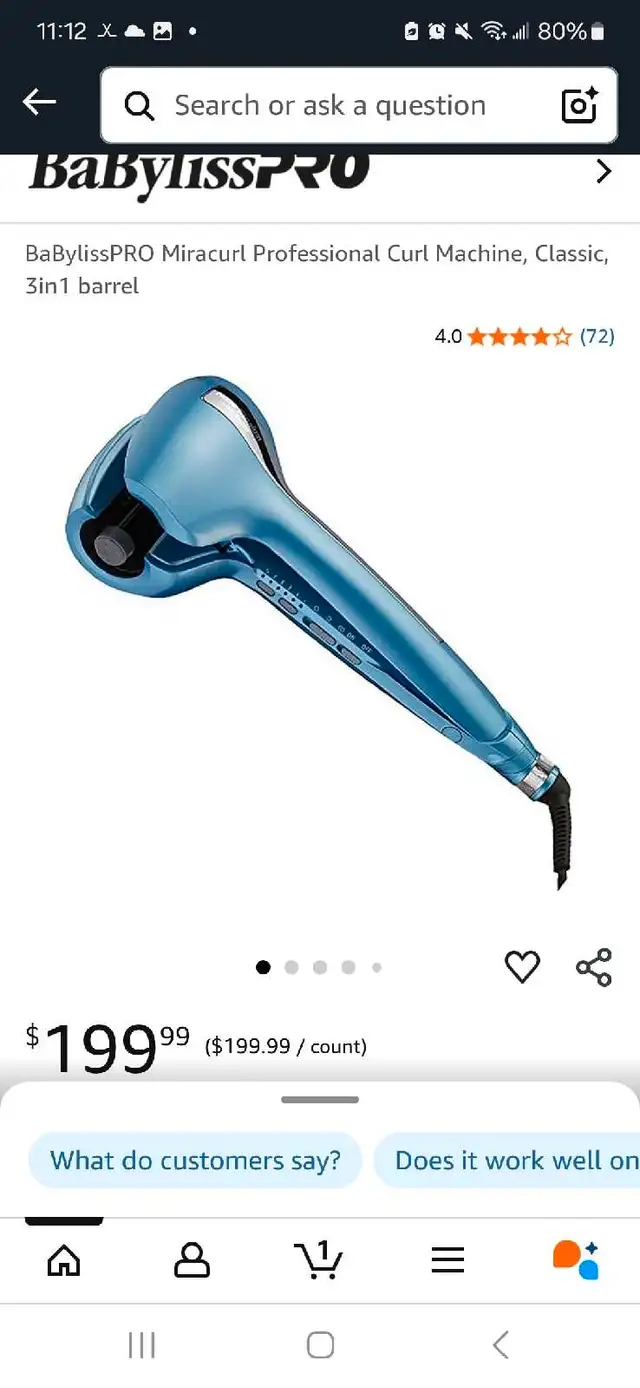Go back with the top arrow

(40, 102)
